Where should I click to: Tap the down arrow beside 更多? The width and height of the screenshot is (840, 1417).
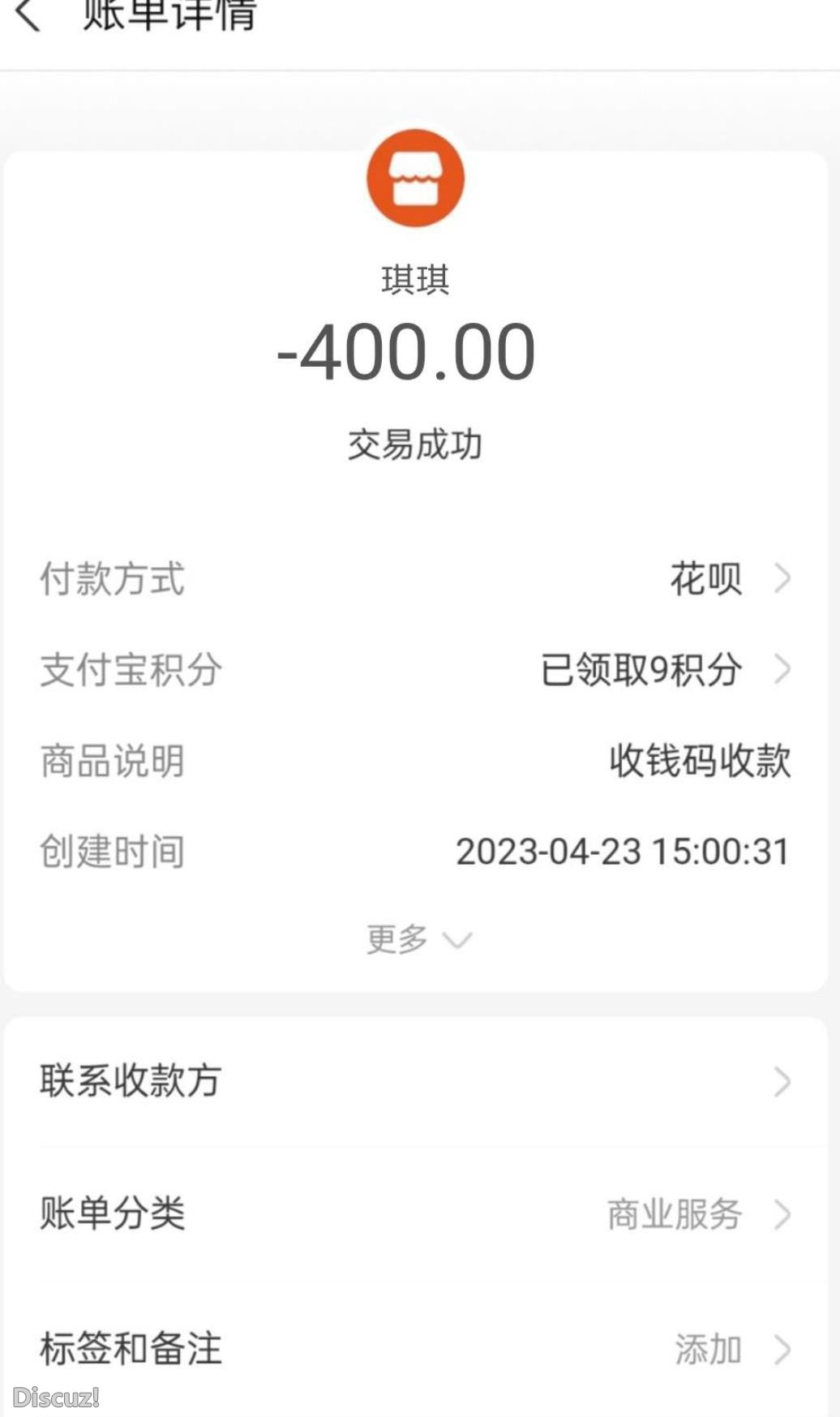[x=457, y=940]
